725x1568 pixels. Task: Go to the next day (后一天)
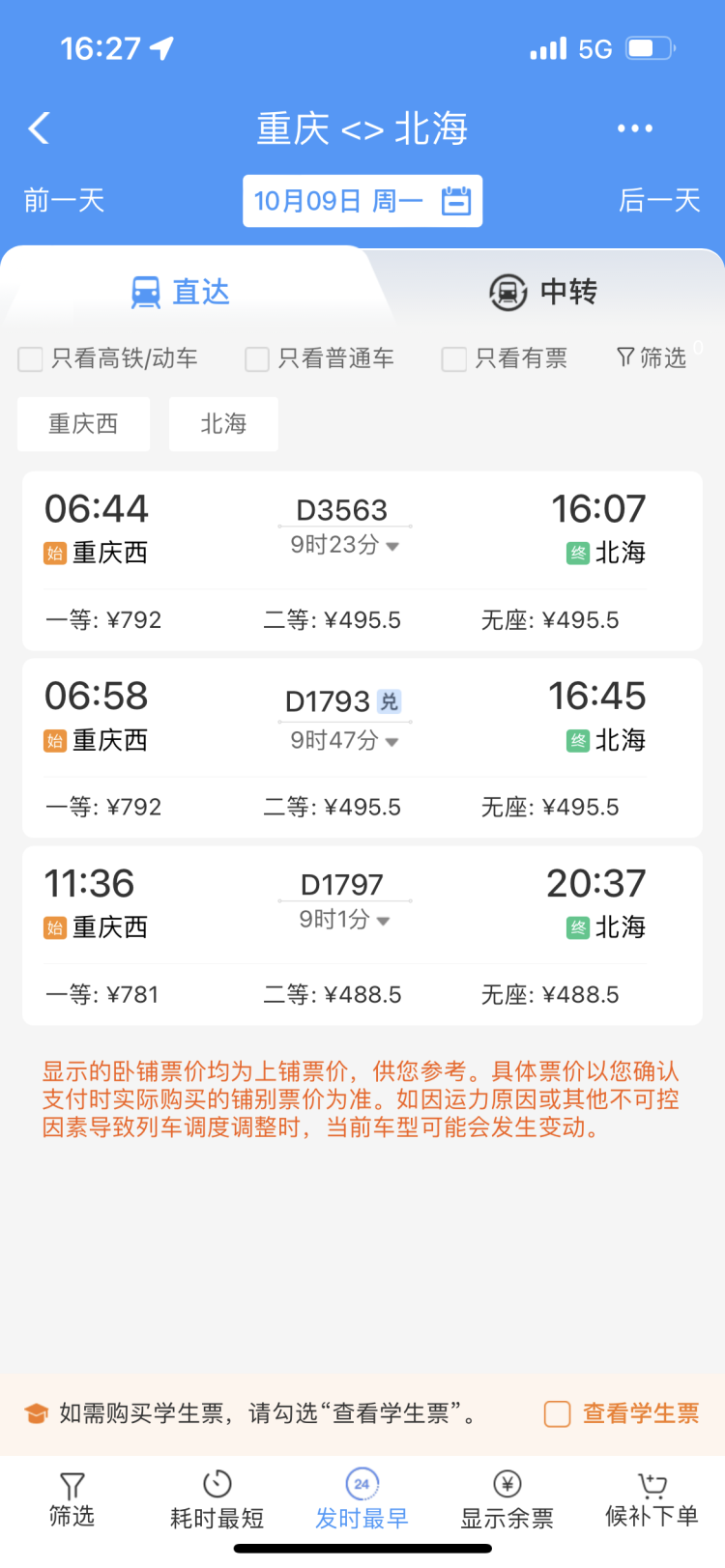point(659,201)
